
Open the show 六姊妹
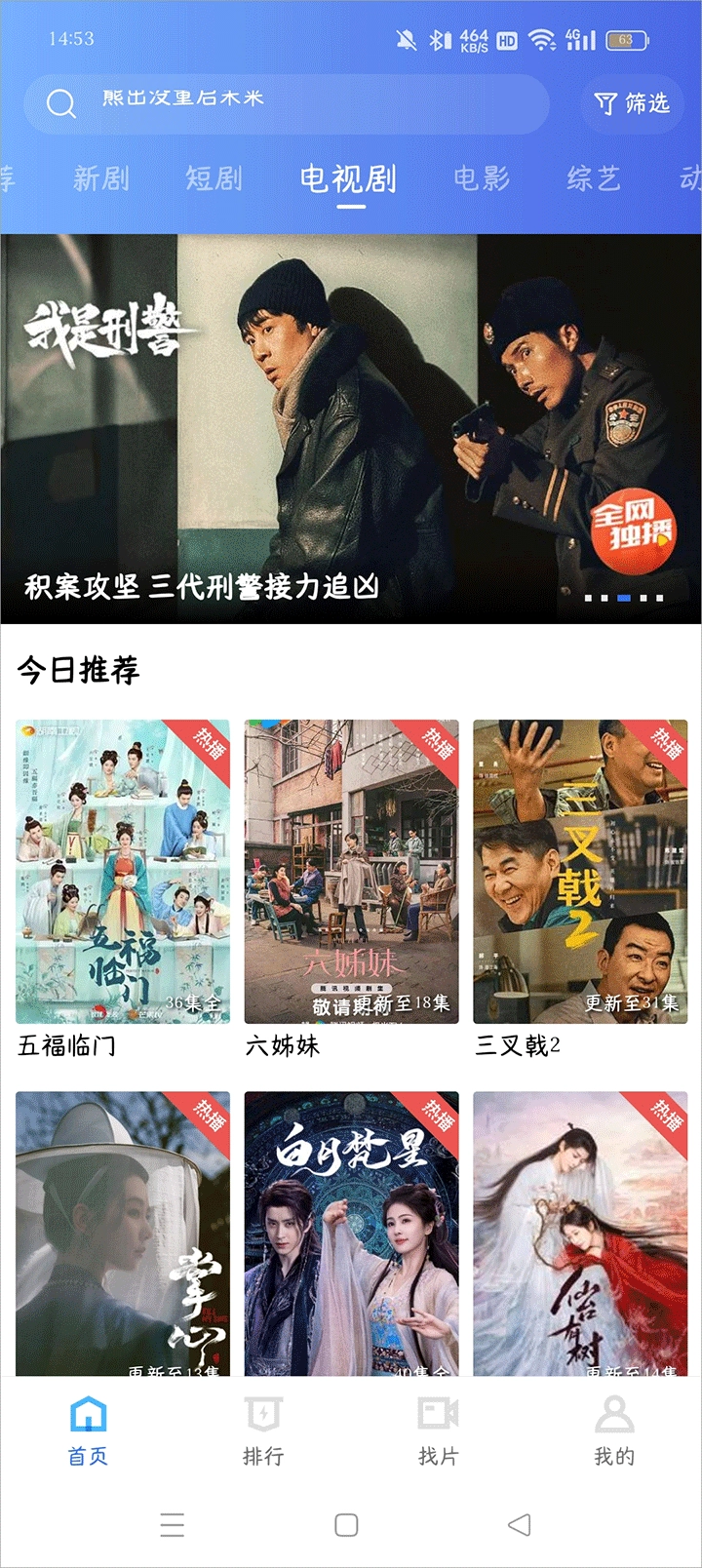(351, 872)
